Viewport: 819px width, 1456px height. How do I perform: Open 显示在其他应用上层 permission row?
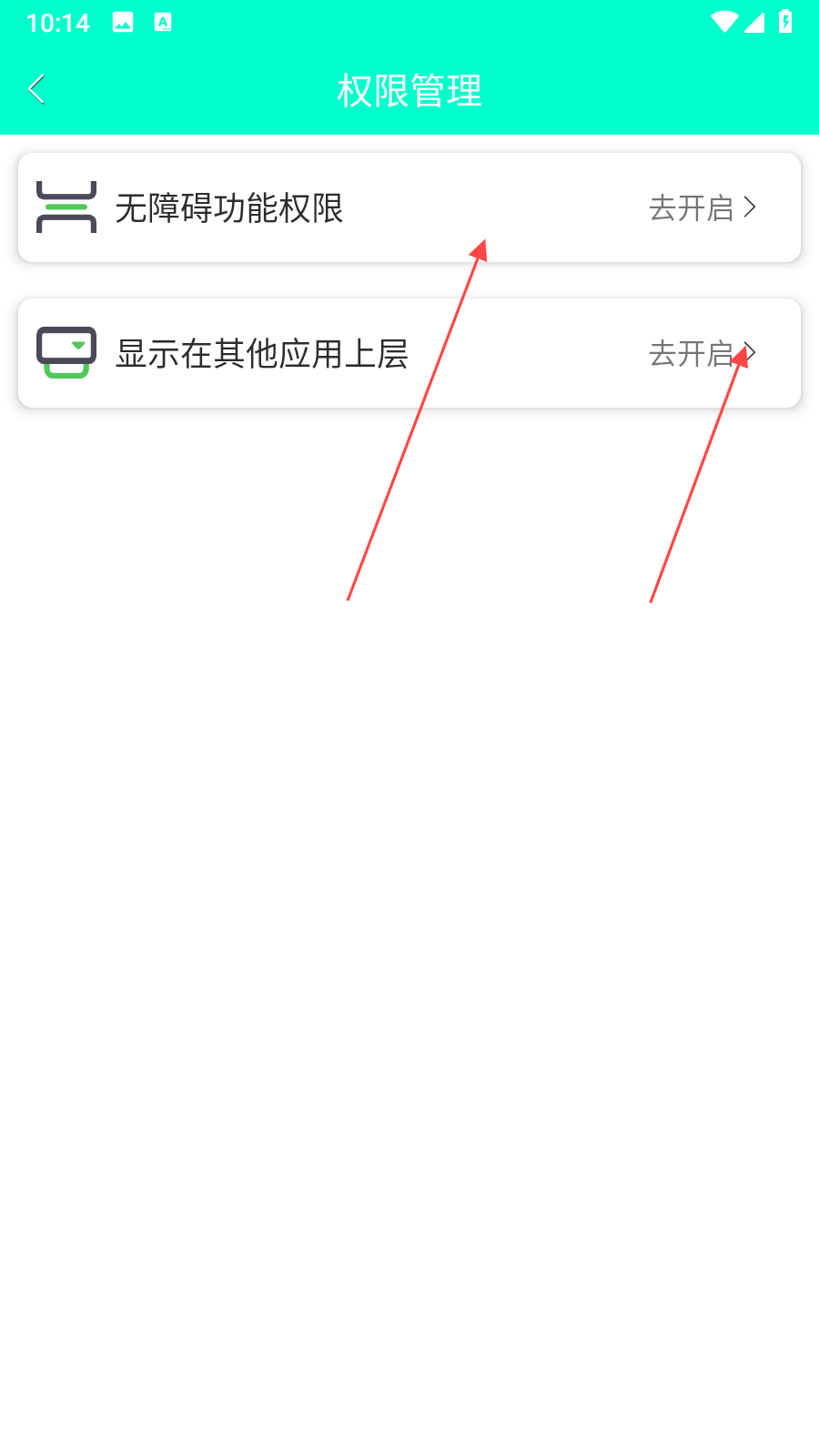click(x=409, y=353)
